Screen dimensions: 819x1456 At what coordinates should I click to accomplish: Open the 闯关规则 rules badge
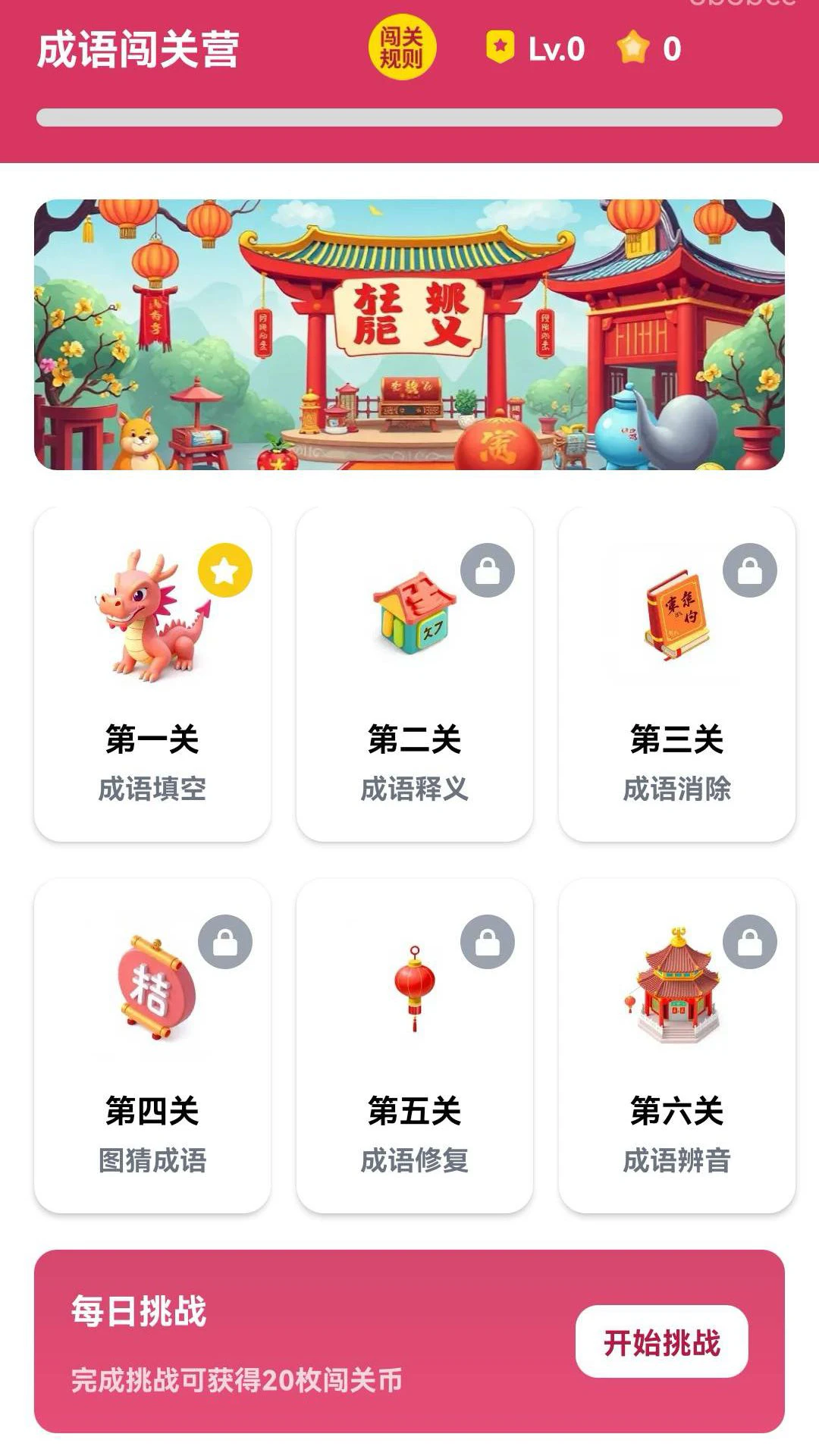point(401,48)
